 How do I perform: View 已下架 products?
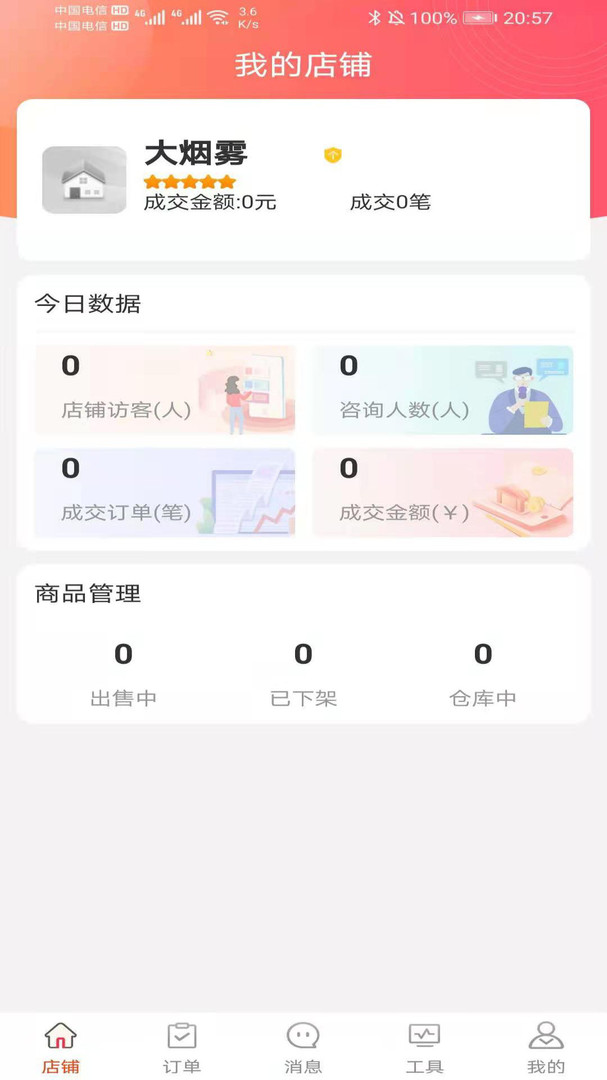[x=303, y=674]
